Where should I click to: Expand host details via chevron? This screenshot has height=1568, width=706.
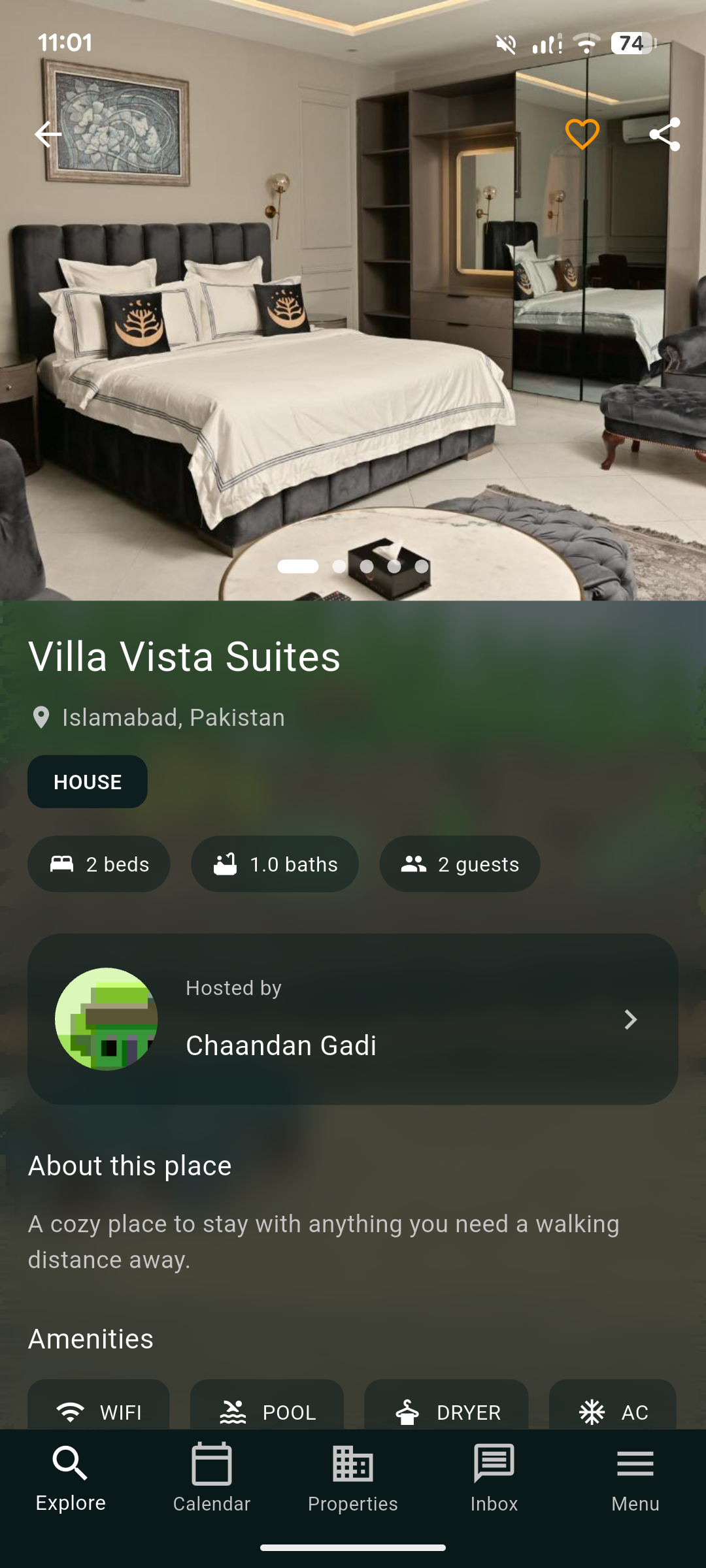(630, 1019)
